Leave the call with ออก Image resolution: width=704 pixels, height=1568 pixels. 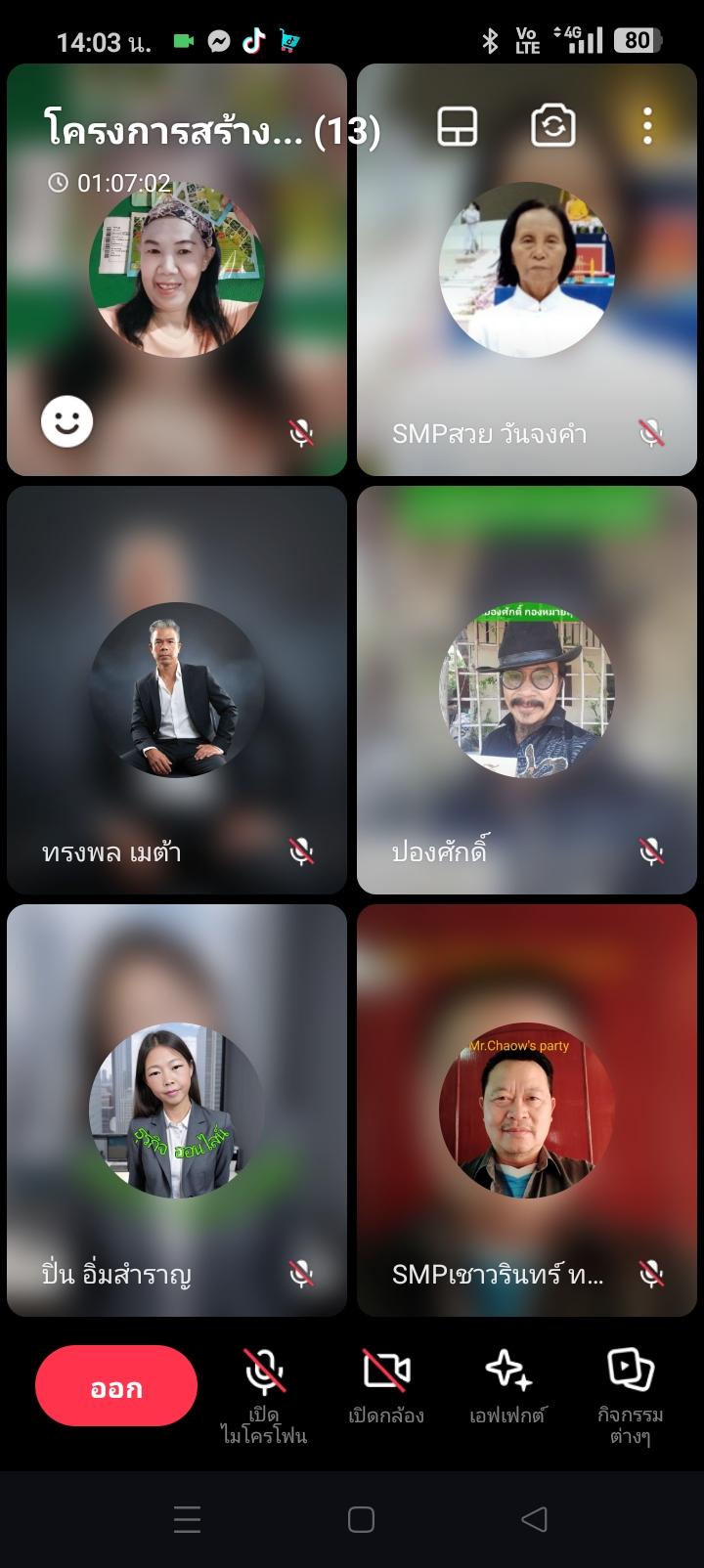pyautogui.click(x=116, y=1386)
